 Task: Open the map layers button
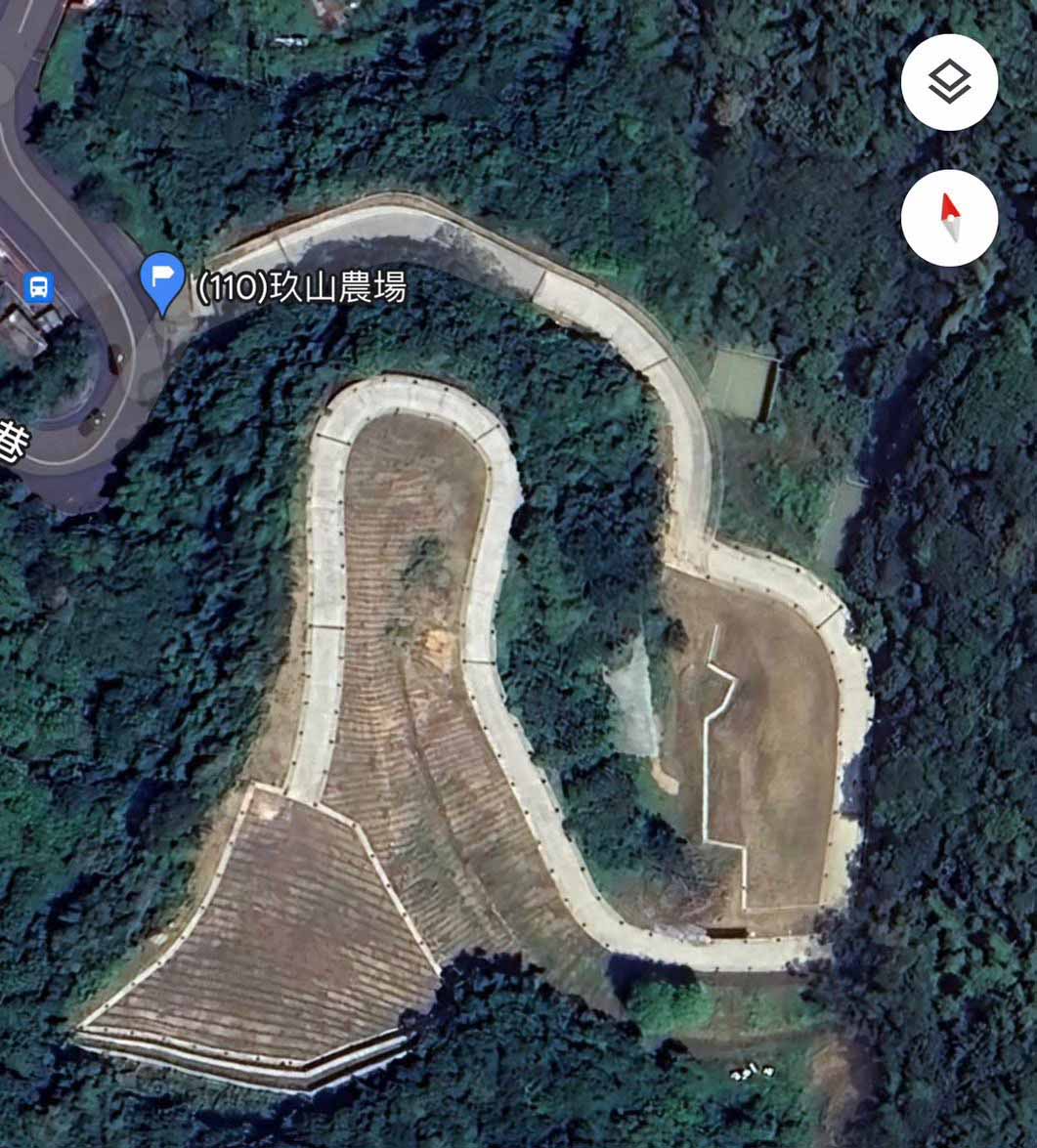[x=949, y=83]
